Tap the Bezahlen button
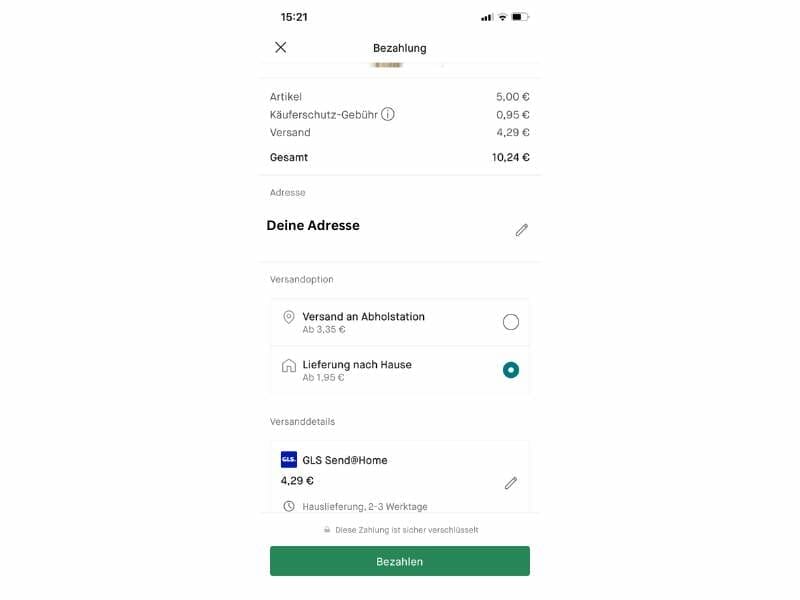800x600 pixels. tap(399, 561)
